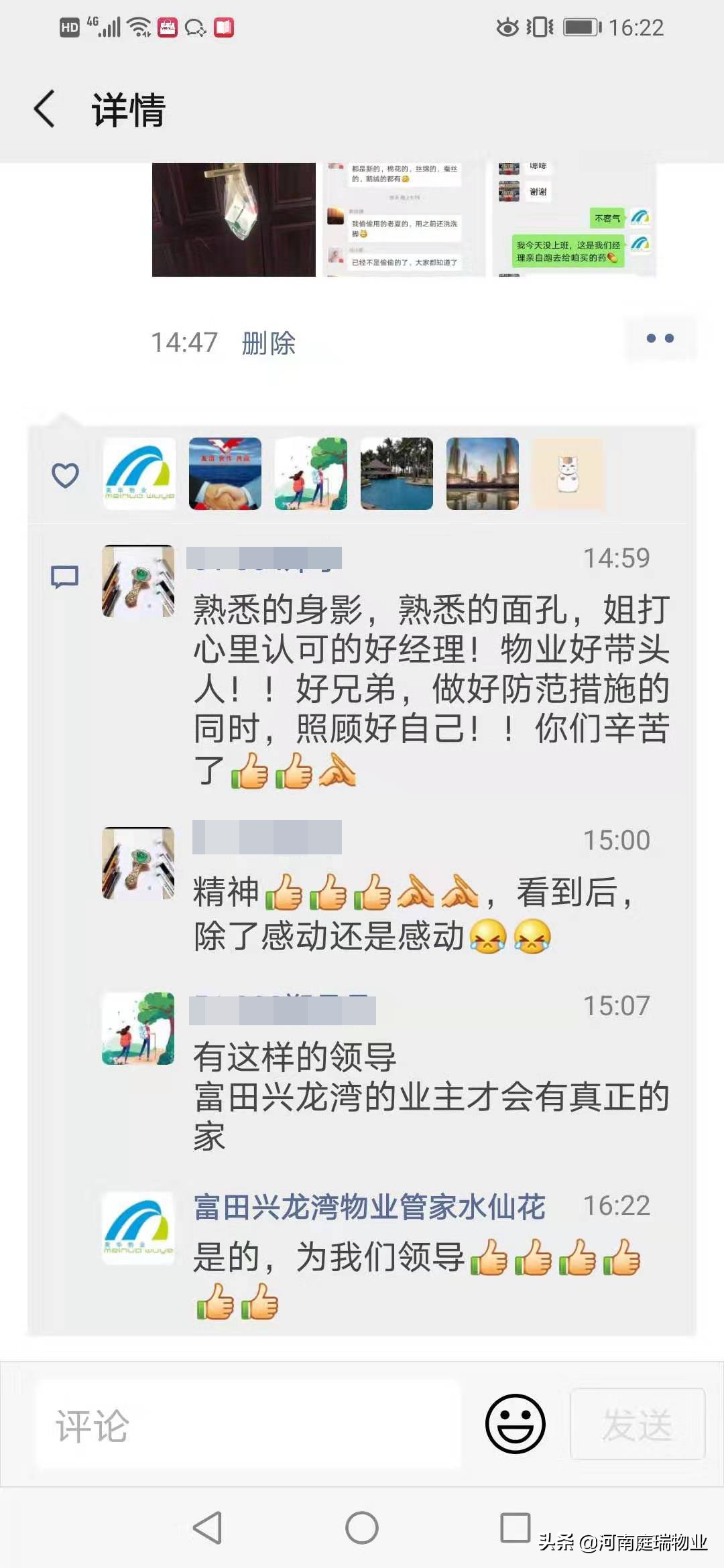Tap the pool photo avatar in the likes row
Image resolution: width=724 pixels, height=1568 pixels.
click(395, 473)
